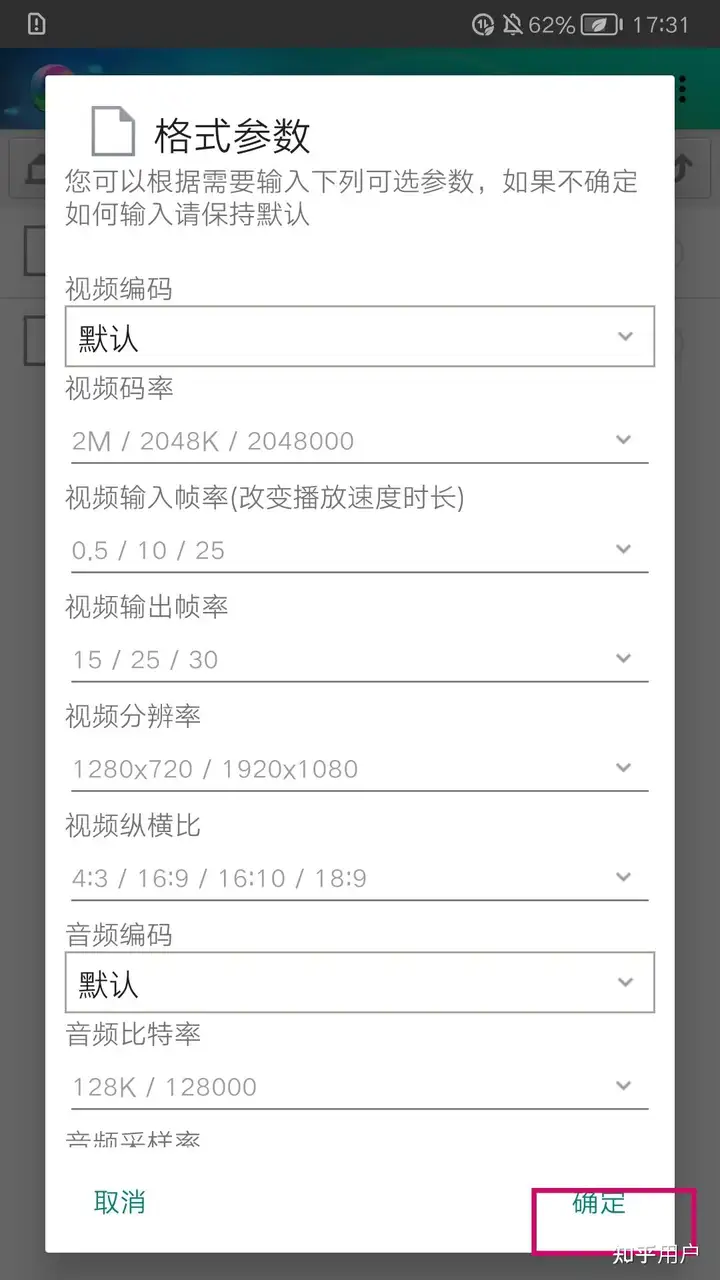Cancel the dialog via 取消

[x=120, y=1202]
